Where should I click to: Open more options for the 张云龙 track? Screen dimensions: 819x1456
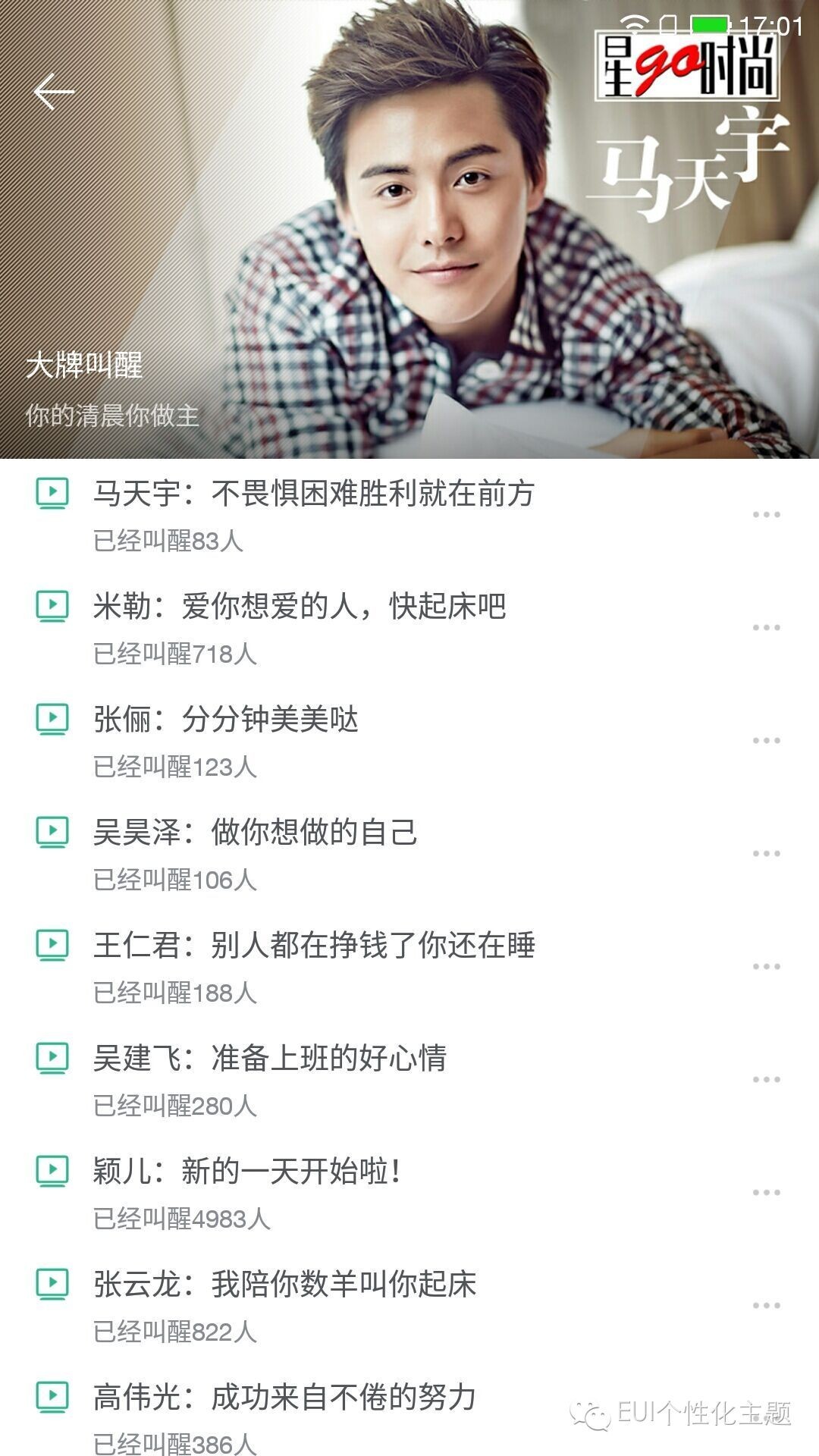click(766, 1306)
